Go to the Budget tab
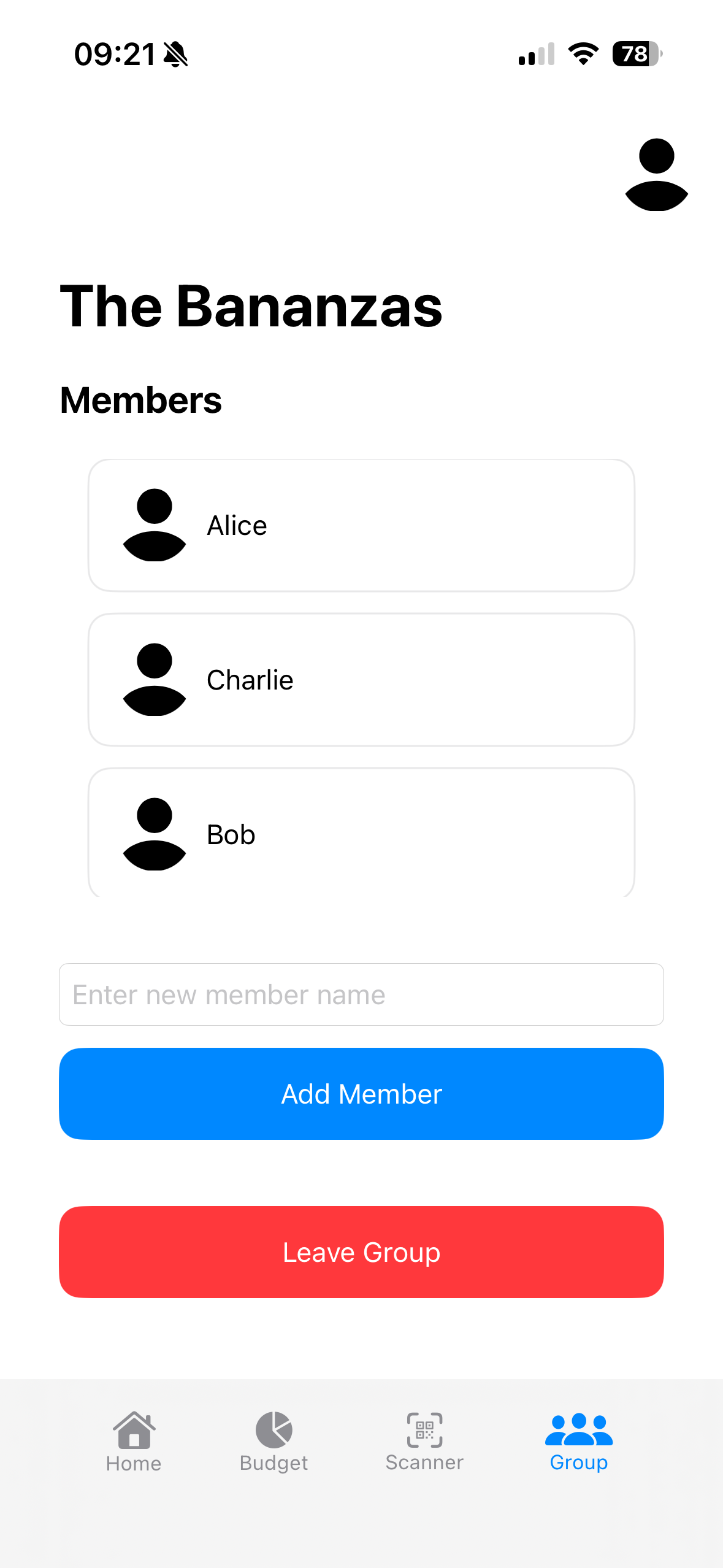The image size is (723, 1568). [x=274, y=1442]
